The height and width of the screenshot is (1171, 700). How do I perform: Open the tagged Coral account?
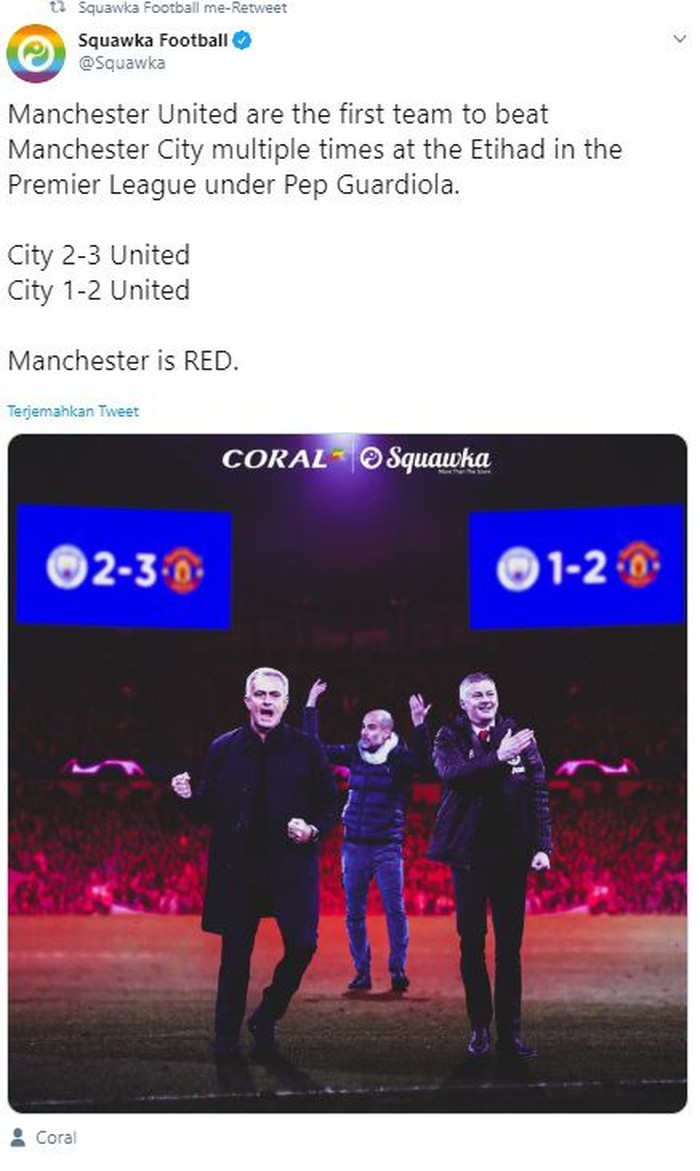(56, 1137)
